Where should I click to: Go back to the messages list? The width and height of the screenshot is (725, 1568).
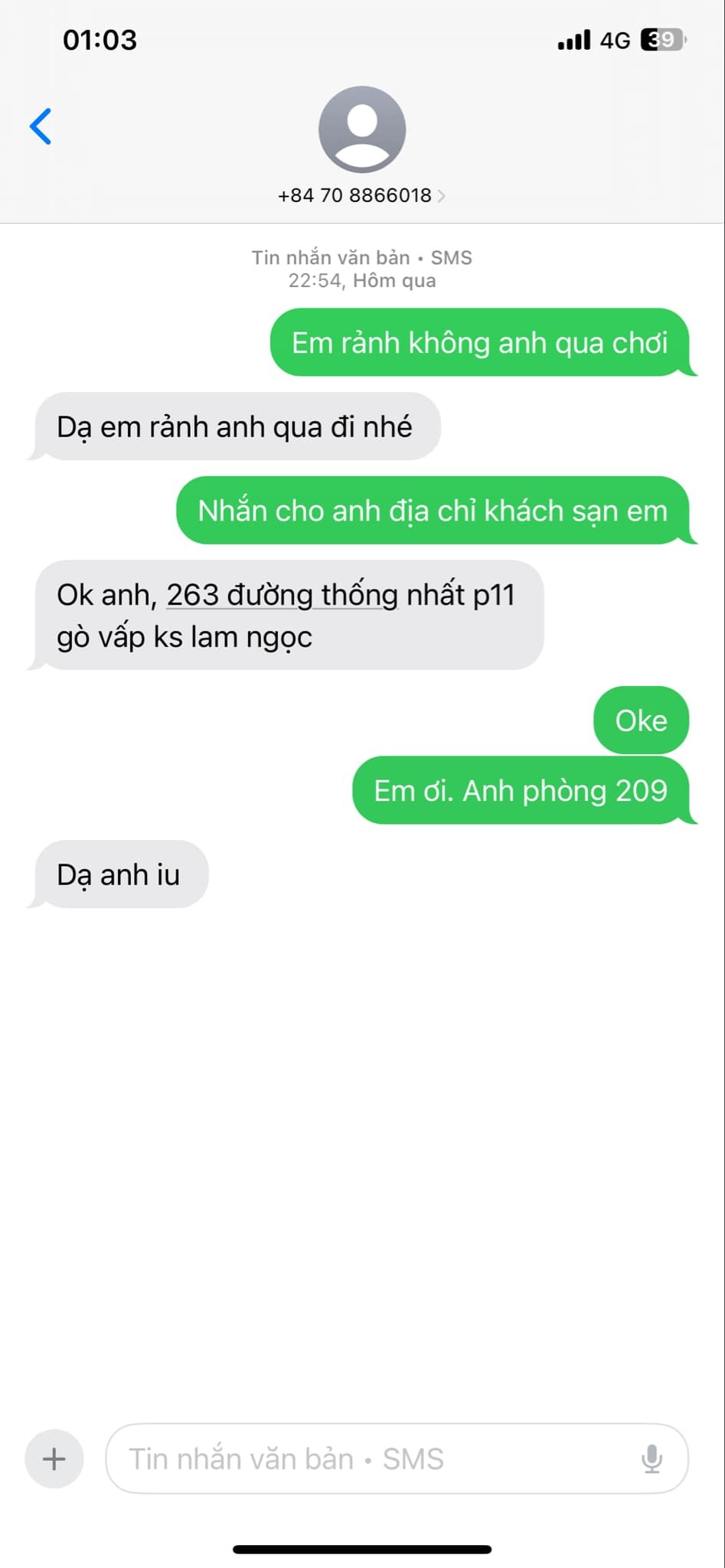pyautogui.click(x=41, y=127)
